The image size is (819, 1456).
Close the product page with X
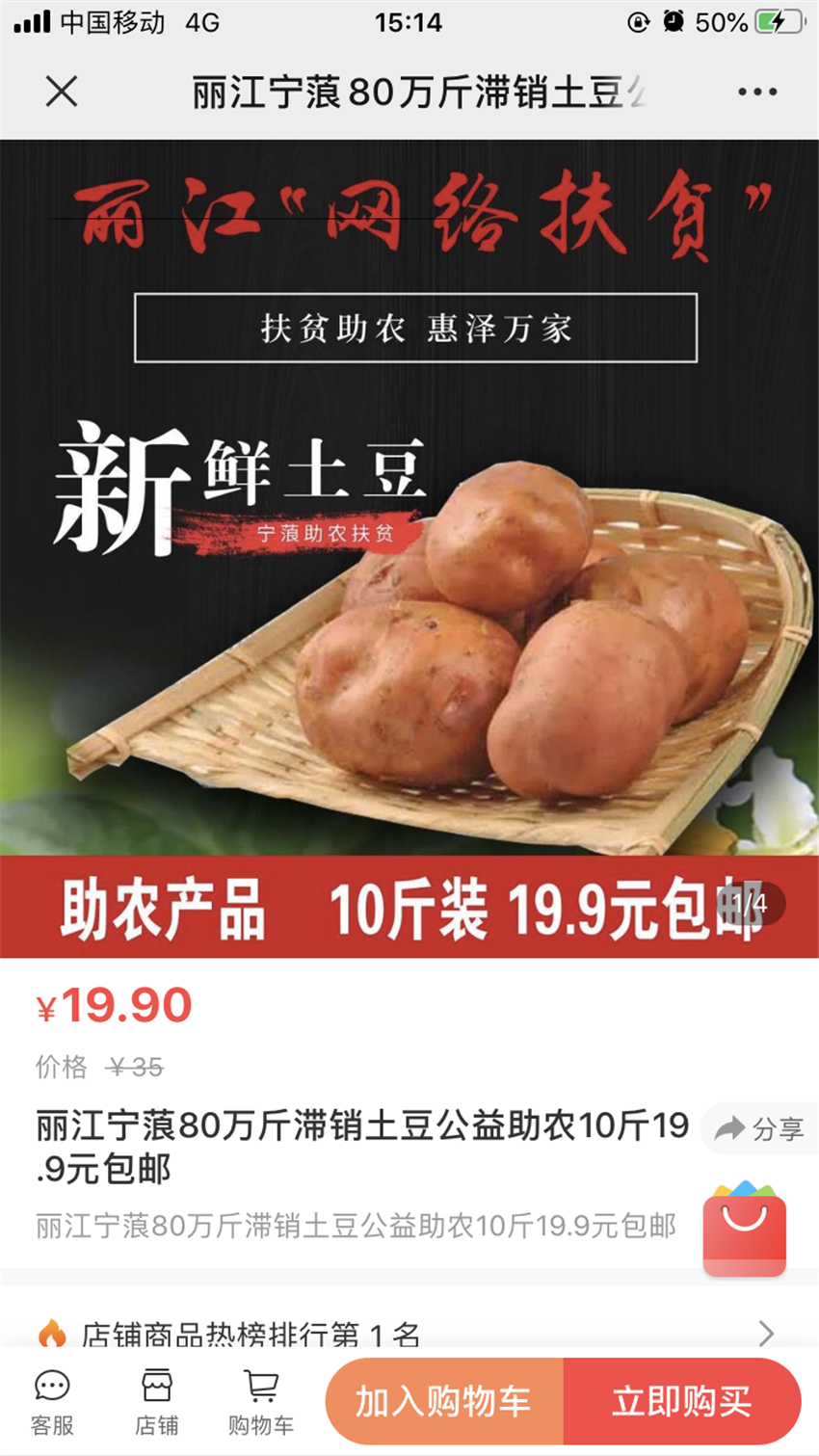point(62,93)
